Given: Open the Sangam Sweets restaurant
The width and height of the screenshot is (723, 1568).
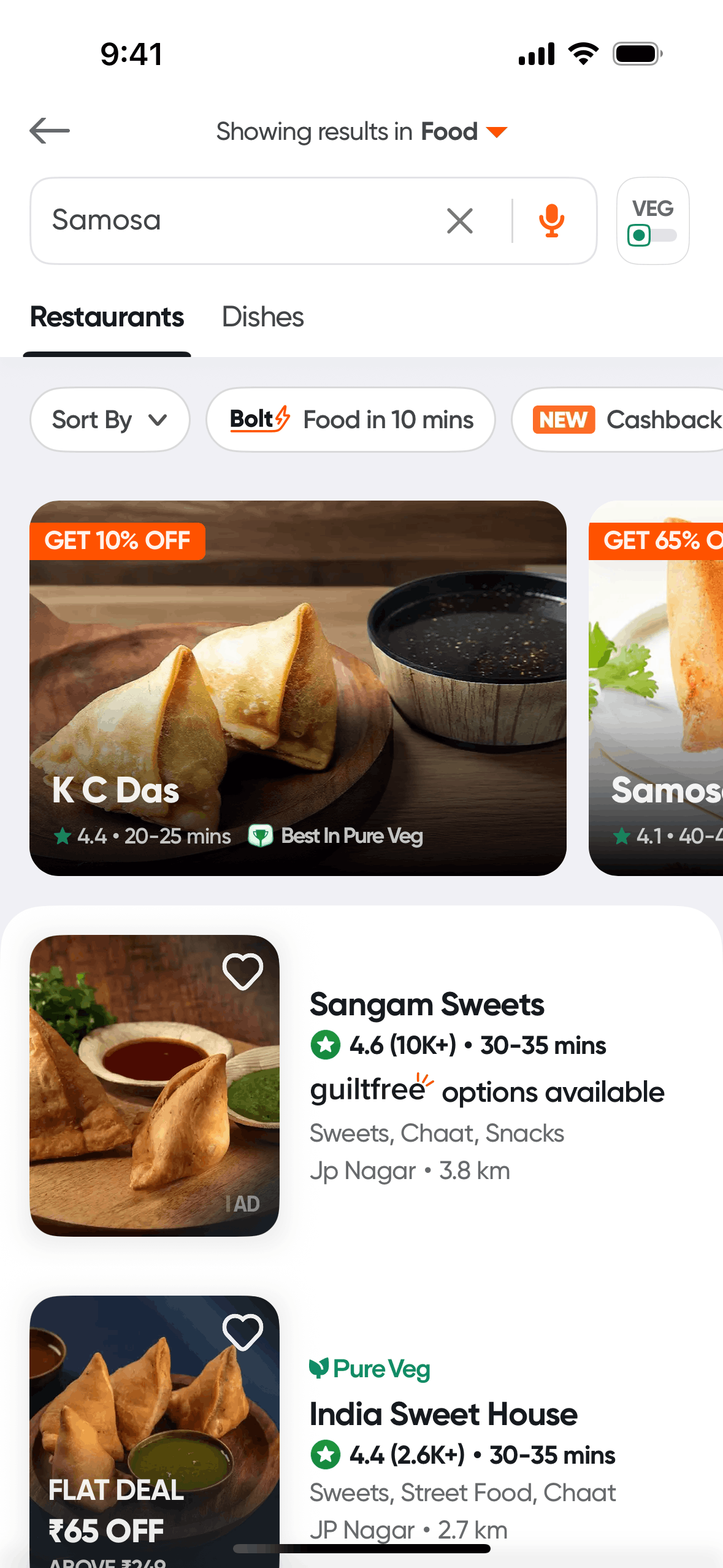Looking at the screenshot, I should [x=427, y=1005].
